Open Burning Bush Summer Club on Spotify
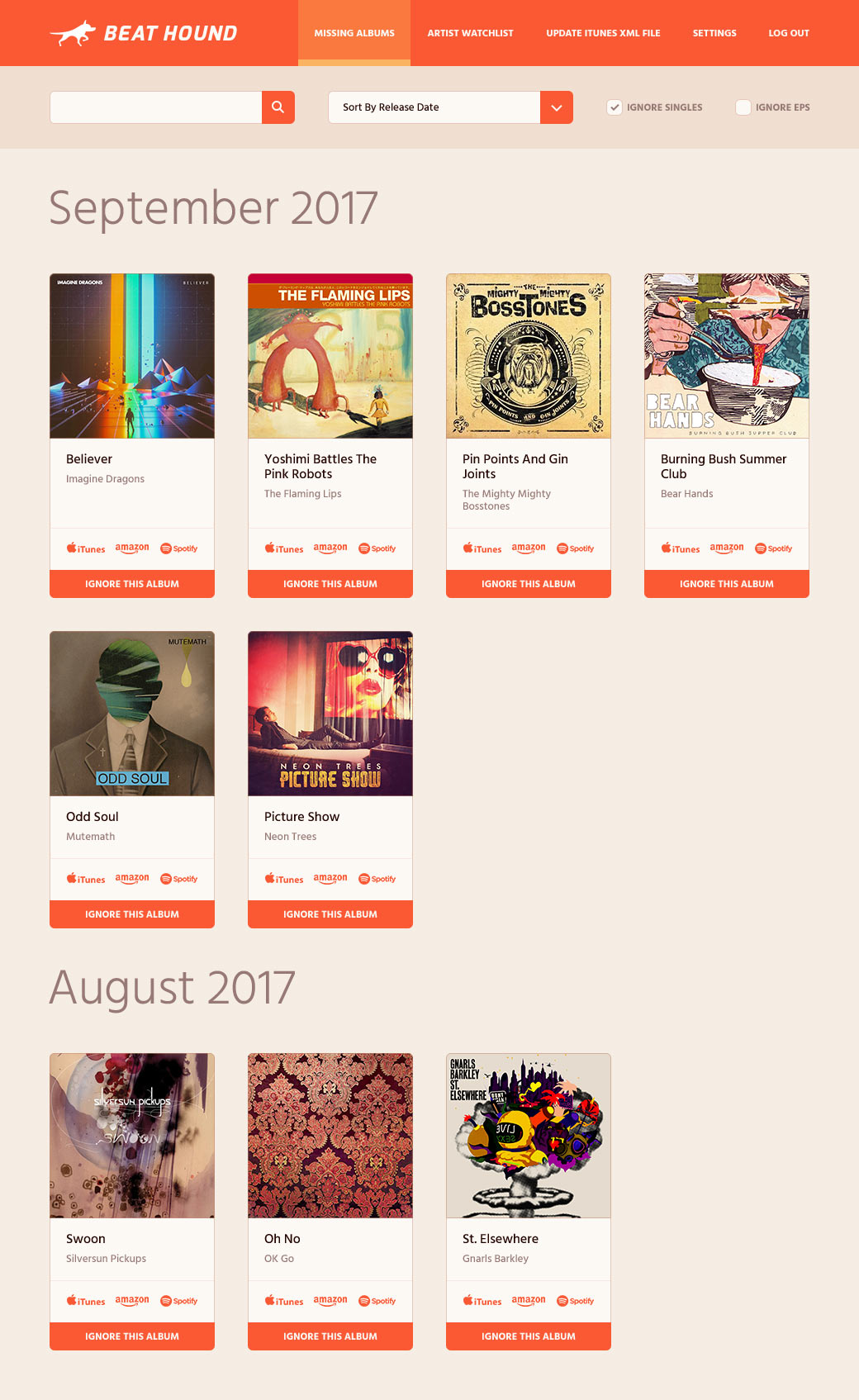 774,548
